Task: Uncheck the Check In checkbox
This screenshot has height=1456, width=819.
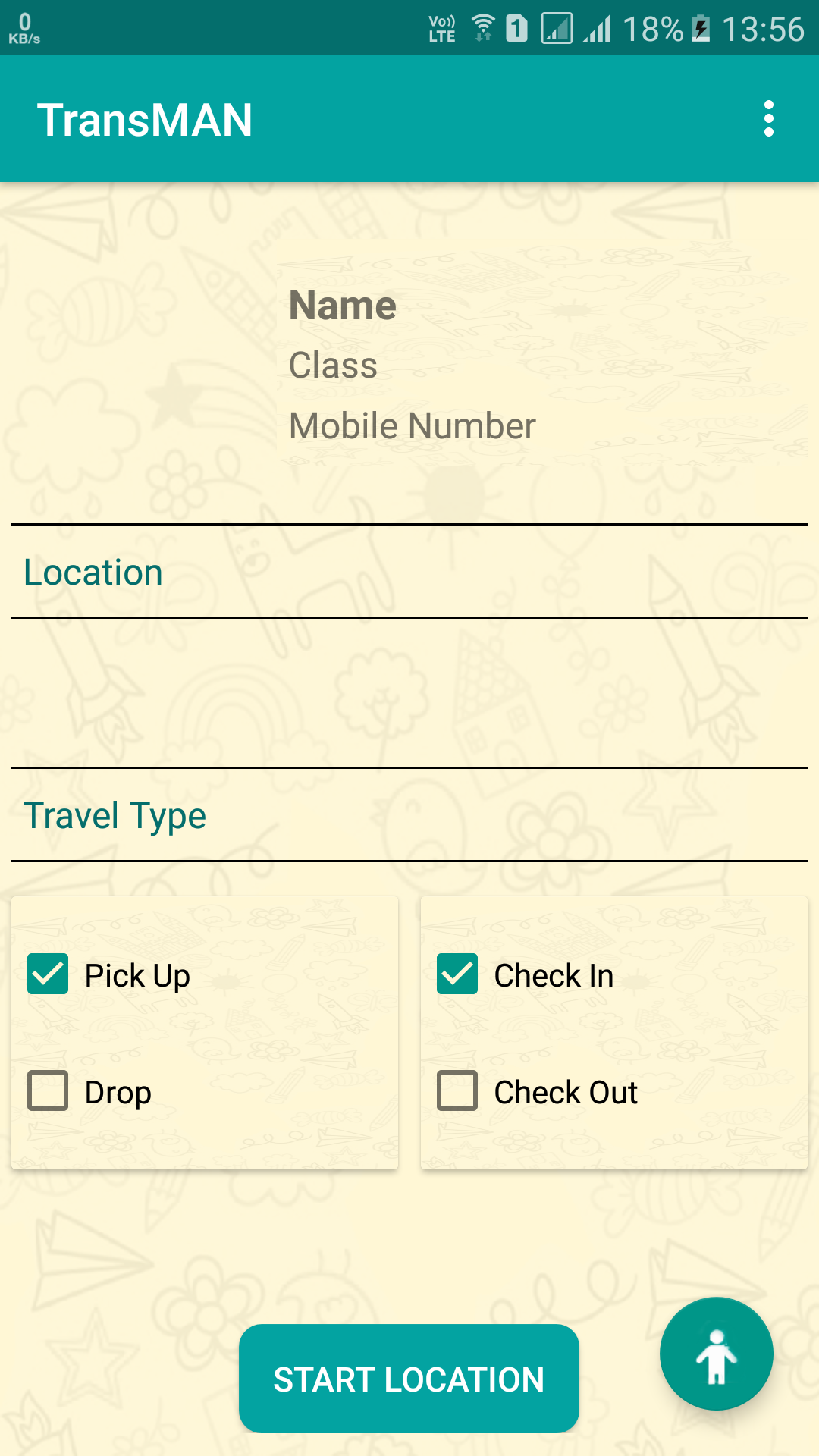Action: coord(457,974)
